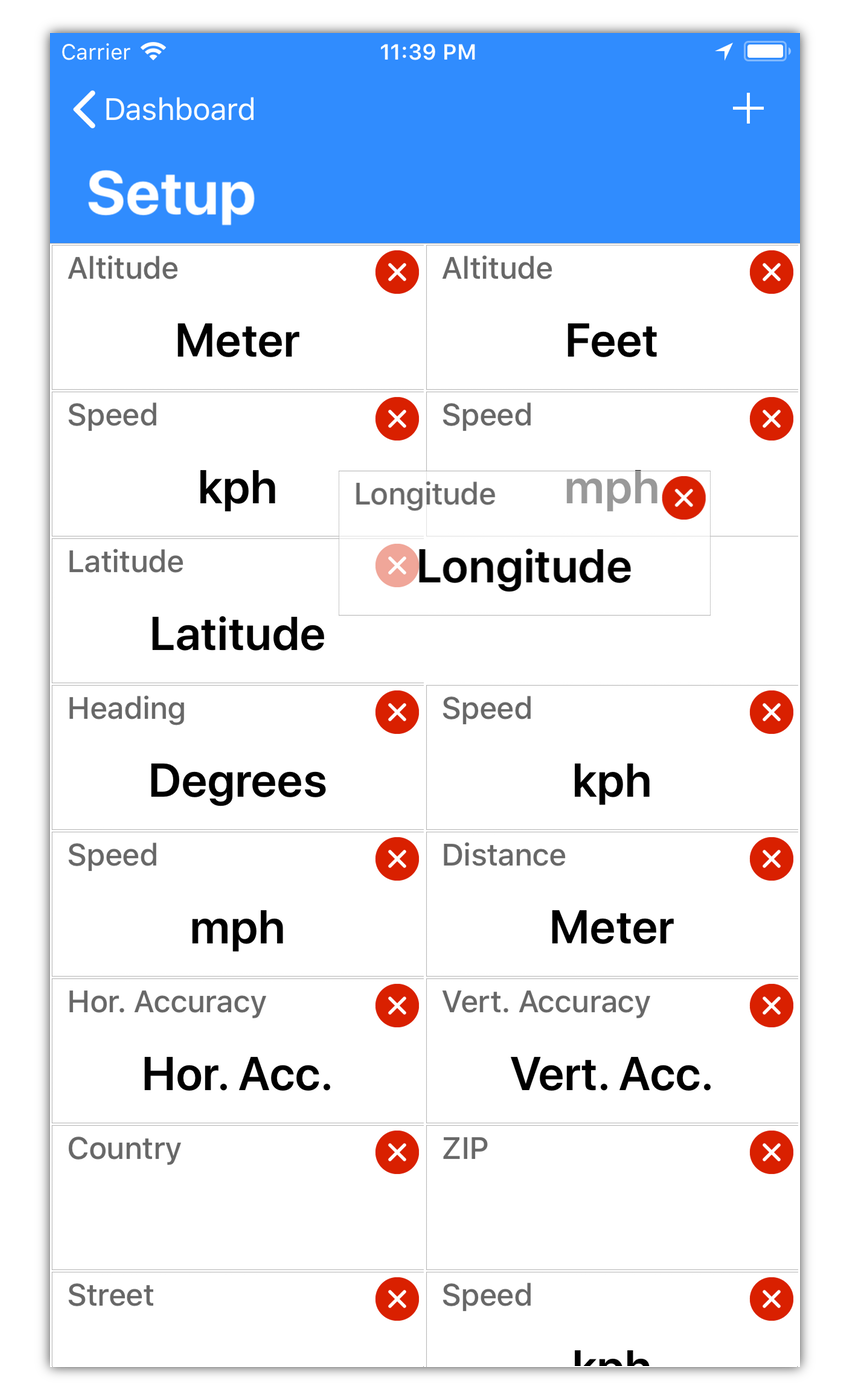Delete the Altitude Meter widget

(397, 271)
